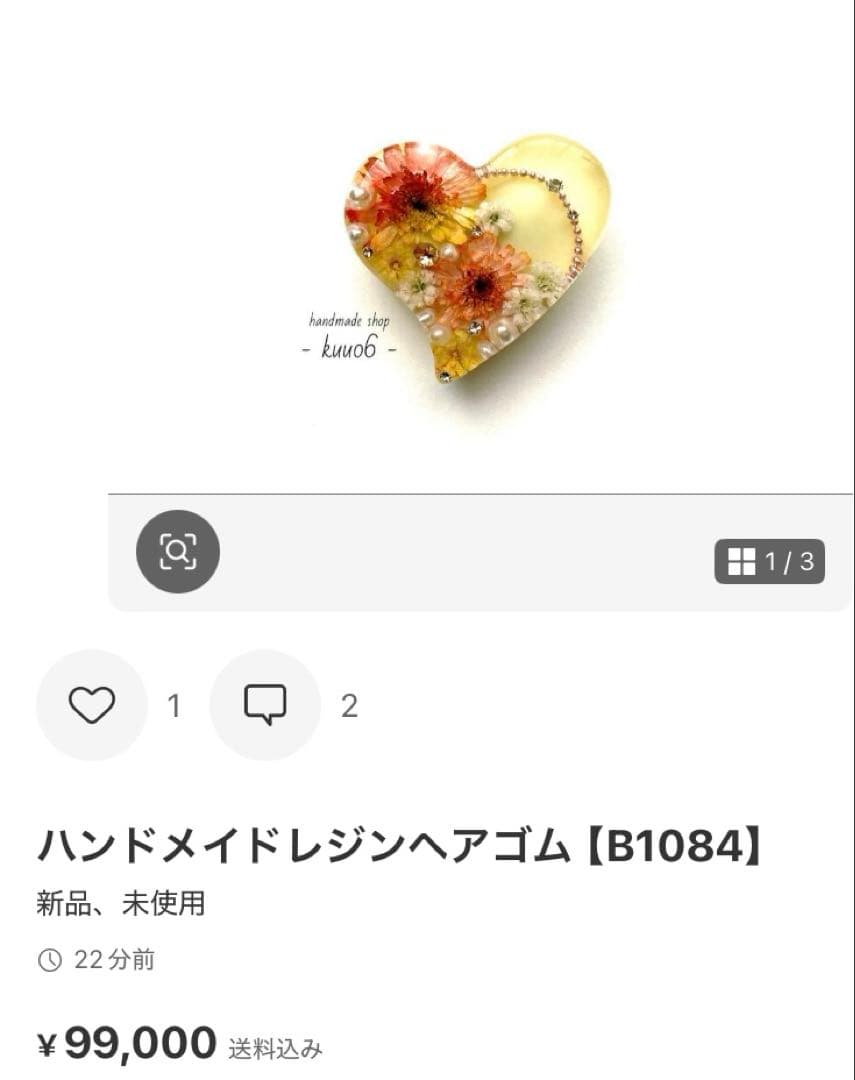Viewport: 855px width, 1080px height.
Task: Open the comments on this listing
Action: [265, 705]
